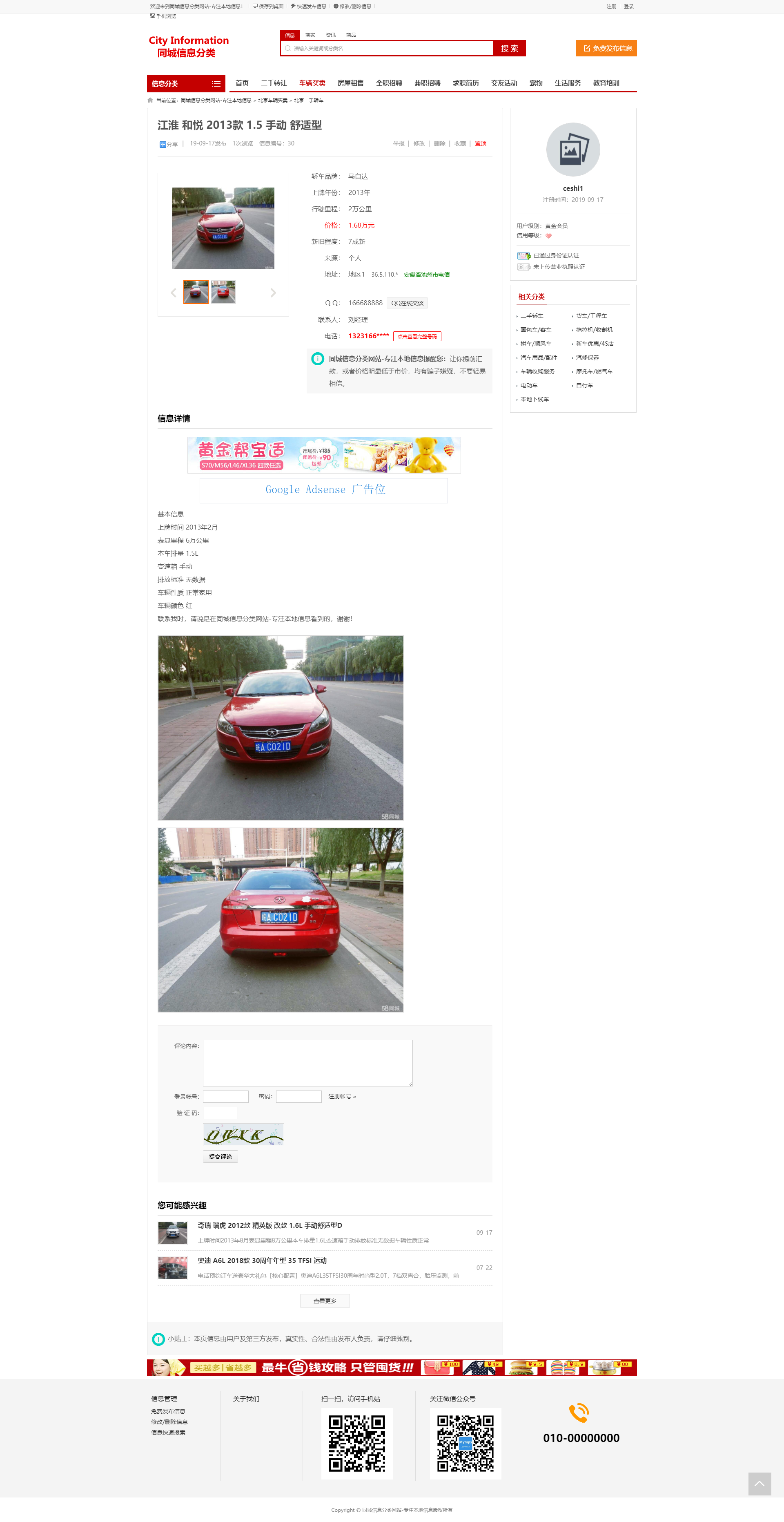Submit the comment with 提交评论

pos(220,1156)
